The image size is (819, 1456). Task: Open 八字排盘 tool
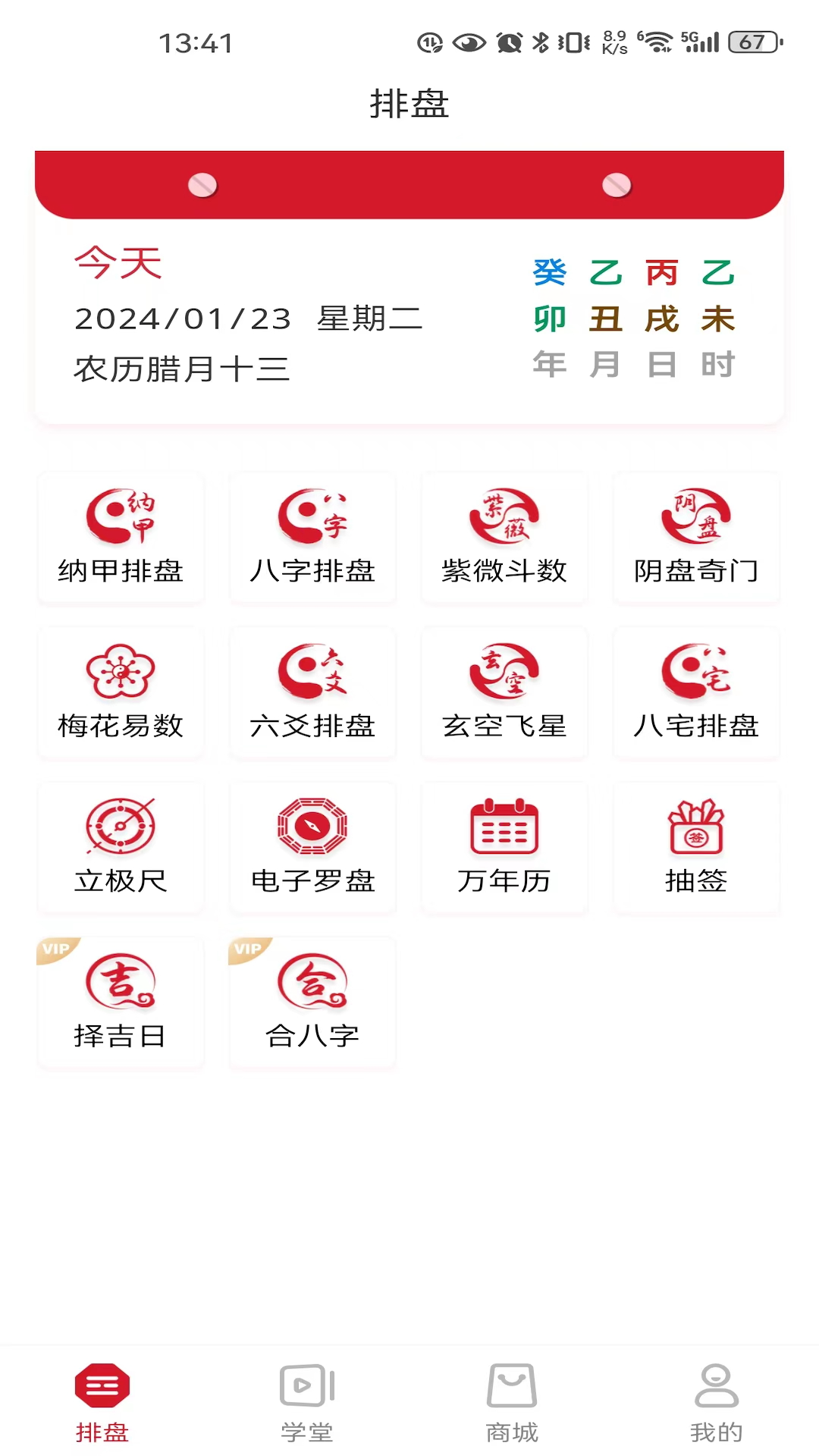point(312,537)
